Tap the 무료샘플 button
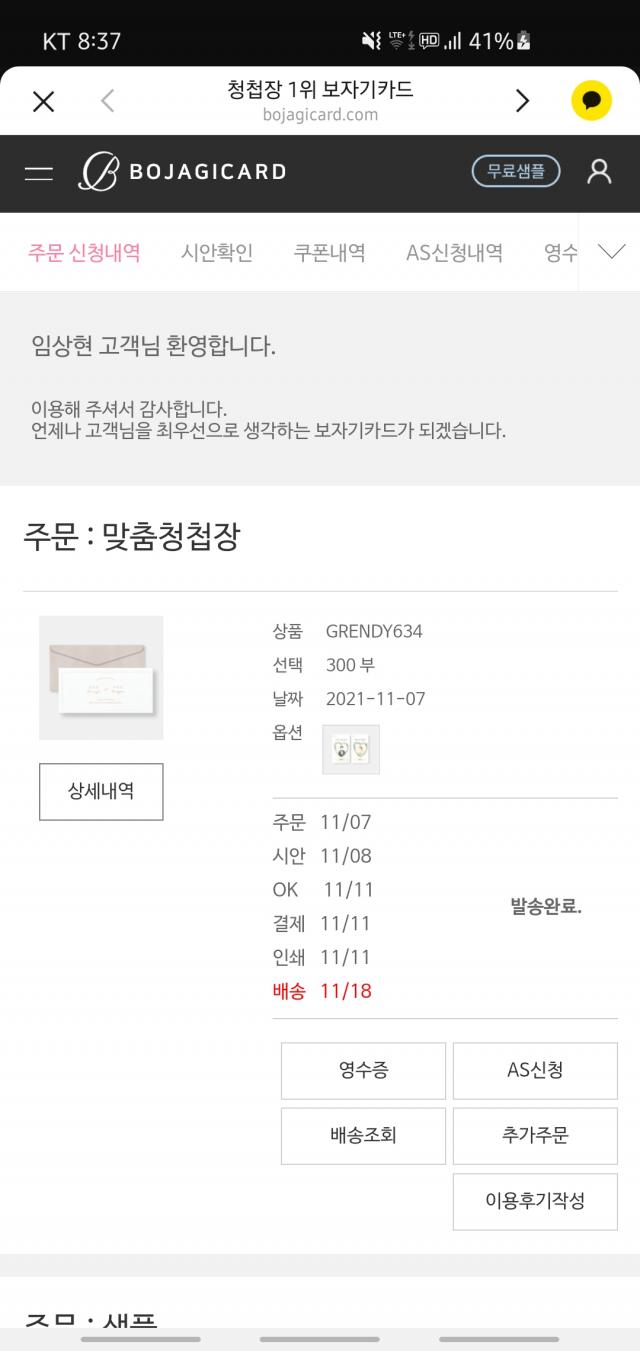Viewport: 640px width, 1351px height. point(516,171)
